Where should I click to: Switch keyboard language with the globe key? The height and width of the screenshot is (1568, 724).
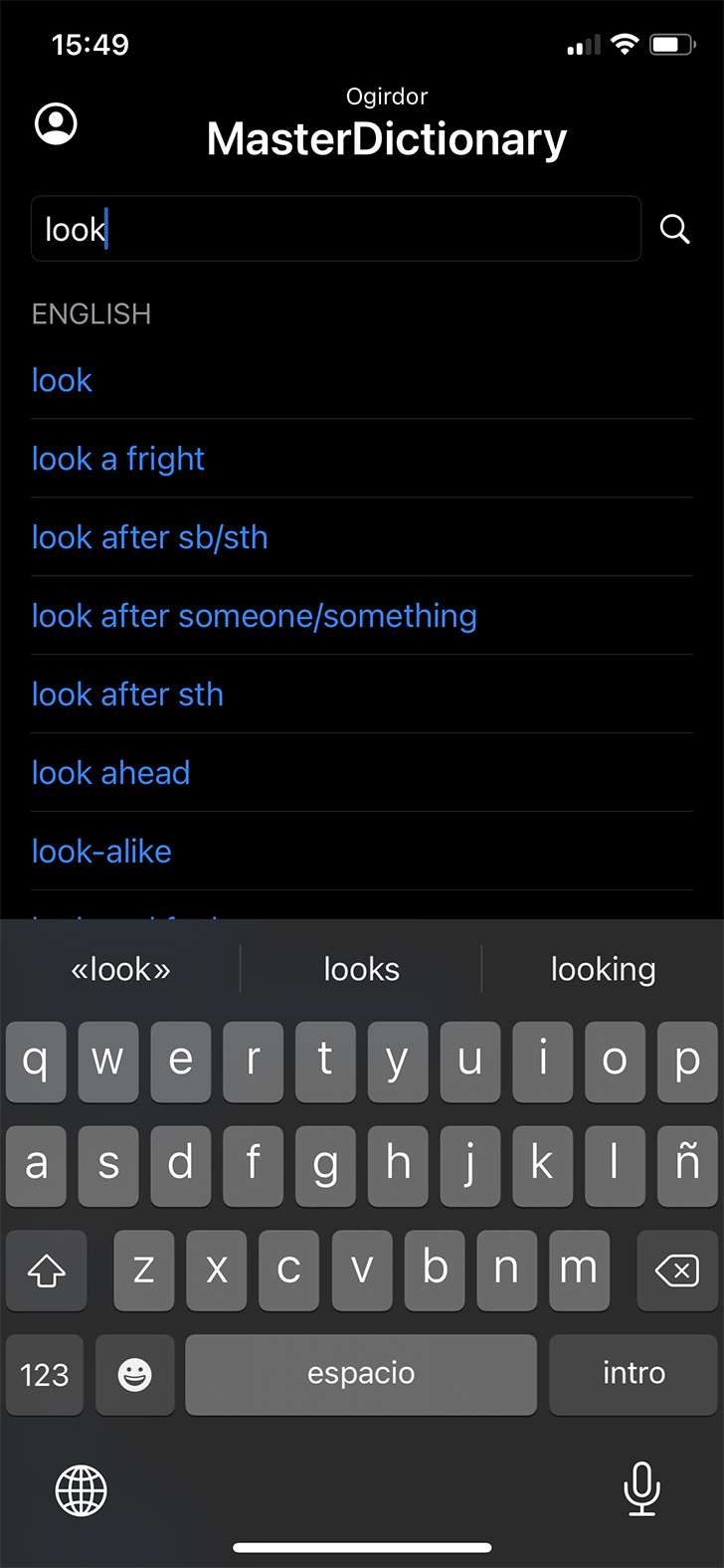[81, 1490]
